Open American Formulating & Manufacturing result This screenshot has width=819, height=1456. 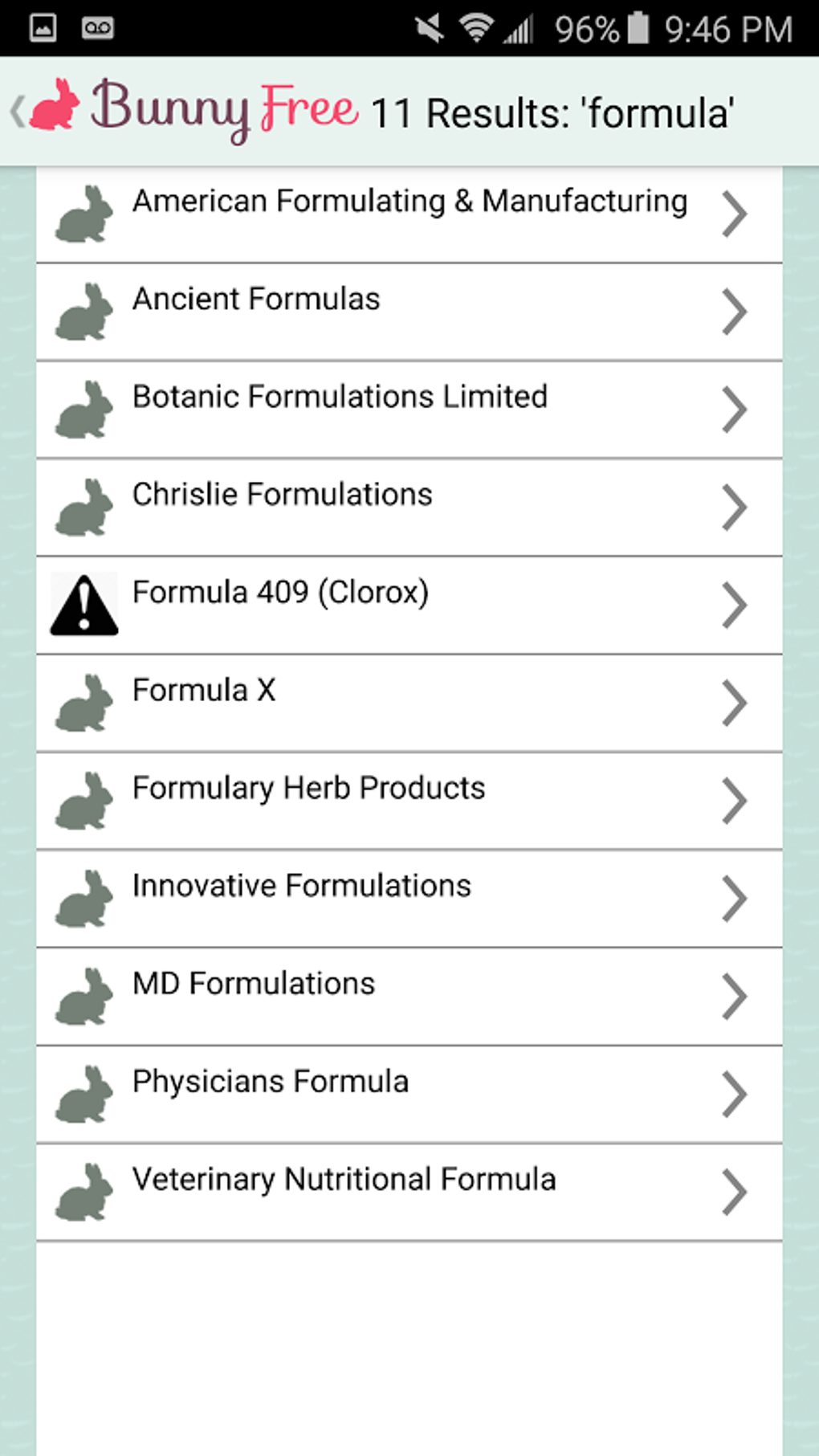409,214
